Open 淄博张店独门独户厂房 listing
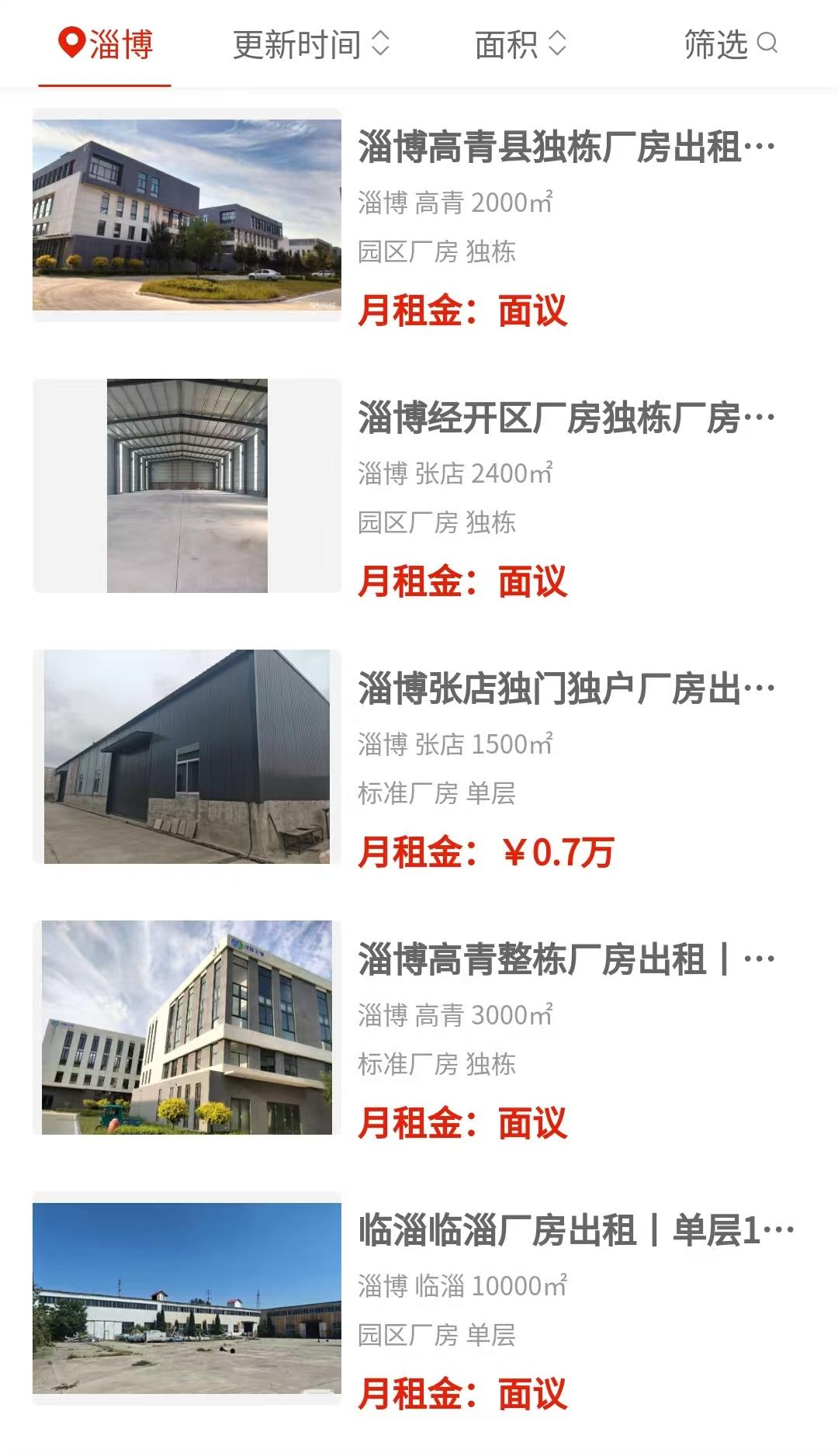The width and height of the screenshot is (838, 1456). (566, 688)
